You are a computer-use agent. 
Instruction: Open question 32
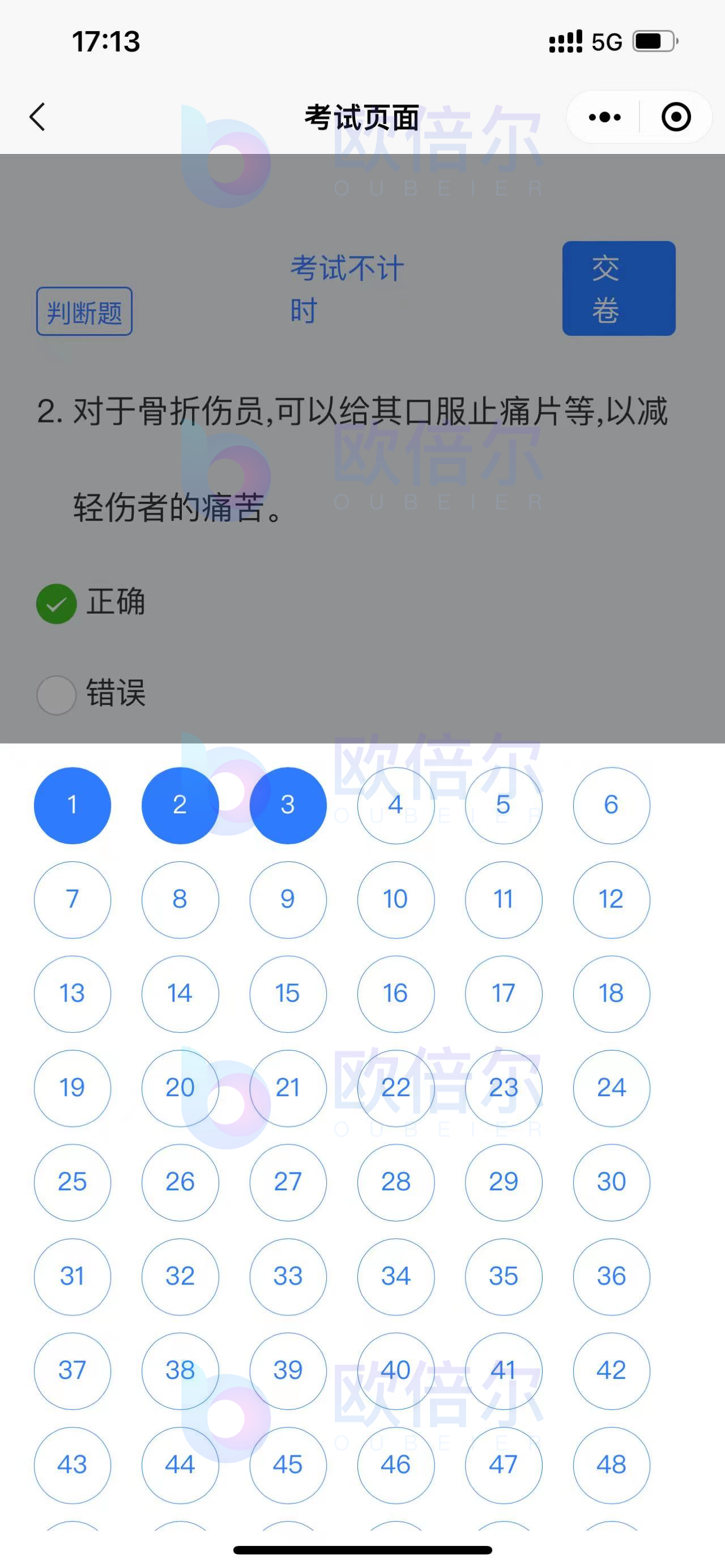coord(180,1276)
